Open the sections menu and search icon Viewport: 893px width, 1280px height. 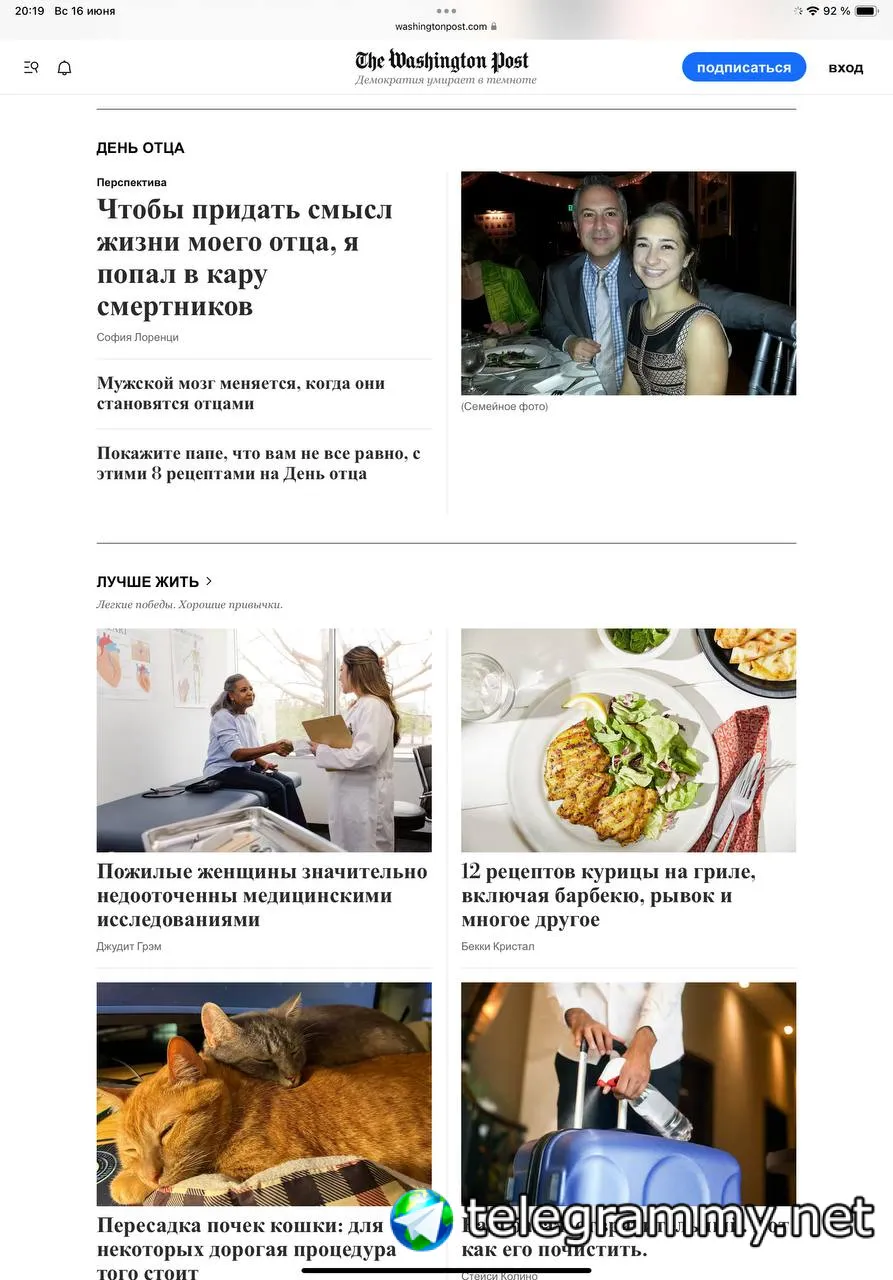(x=31, y=68)
